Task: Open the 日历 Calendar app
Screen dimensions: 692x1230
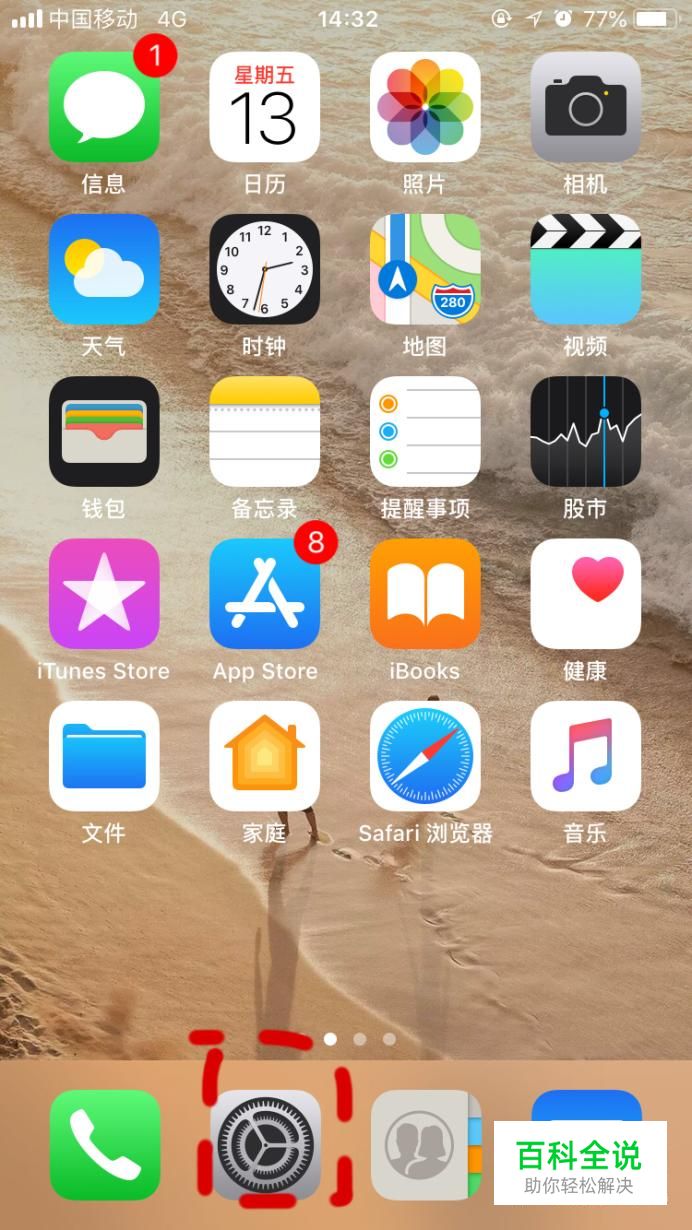Action: point(265,107)
